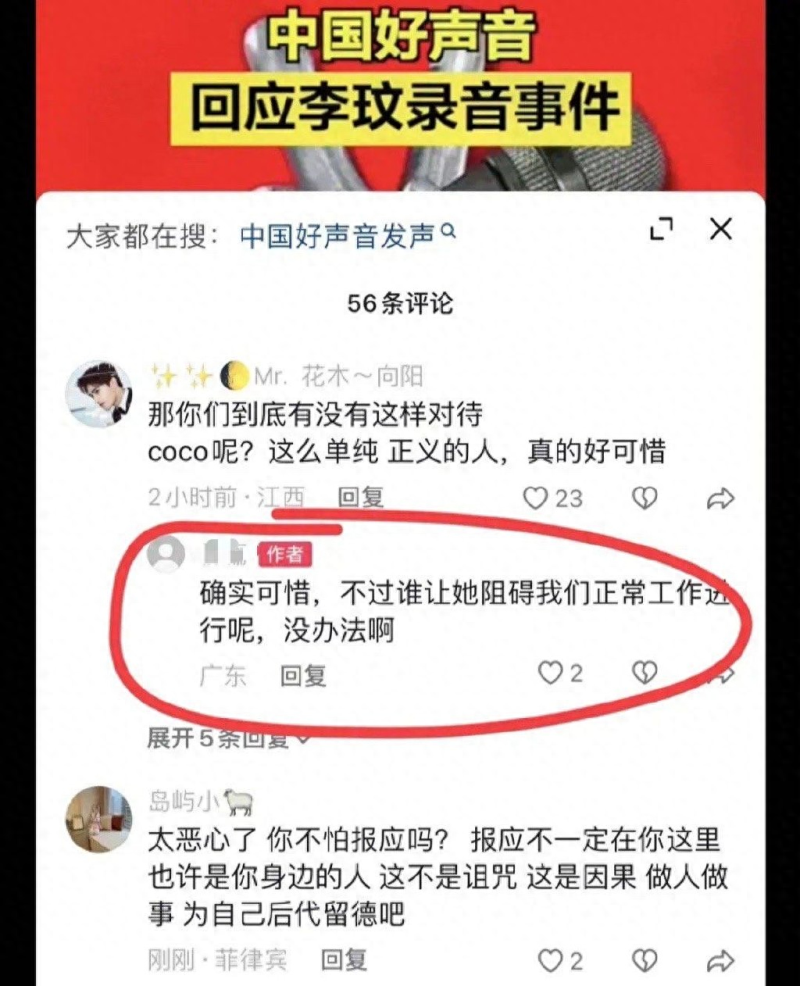Reply to Mr. 花木～向阳's comment
Image resolution: width=800 pixels, height=986 pixels.
(360, 497)
